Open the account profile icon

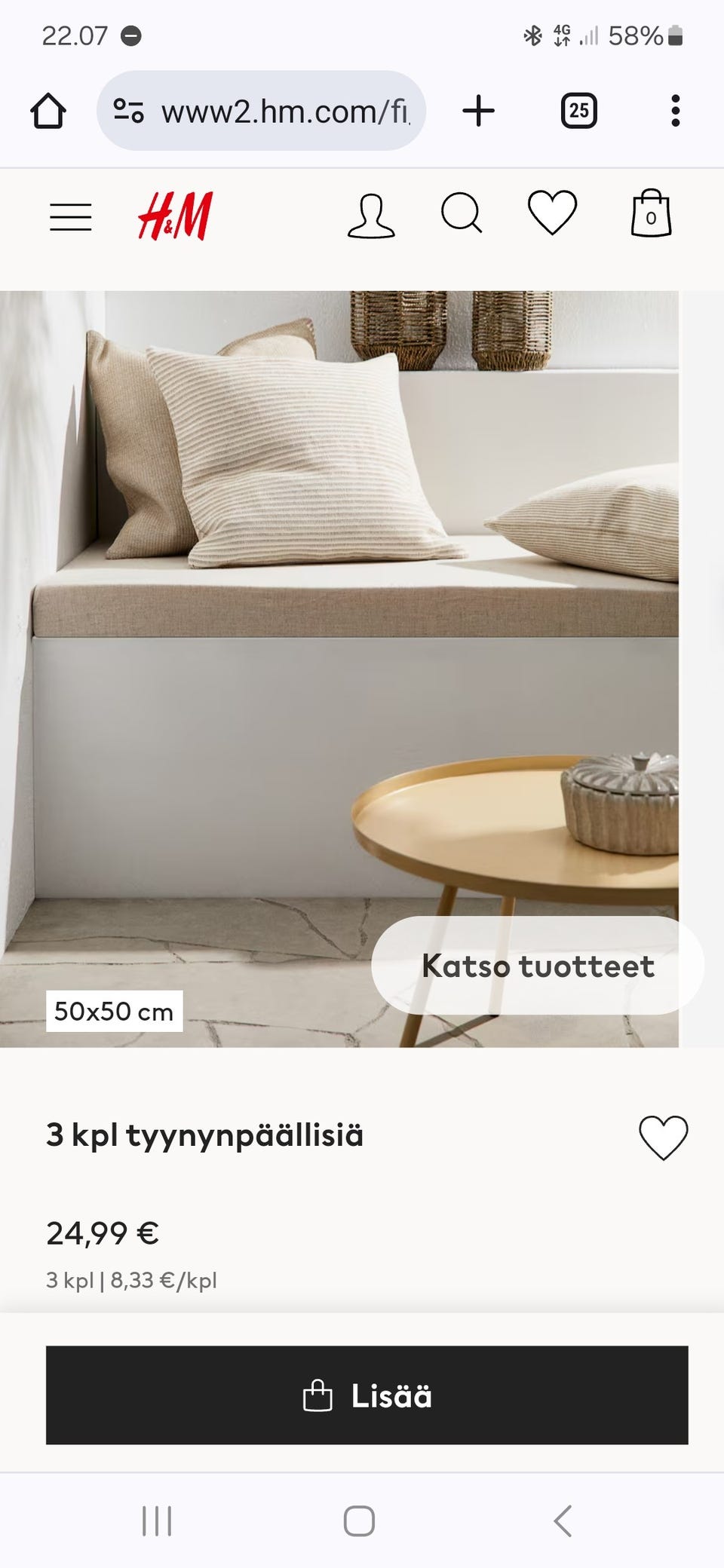click(370, 216)
